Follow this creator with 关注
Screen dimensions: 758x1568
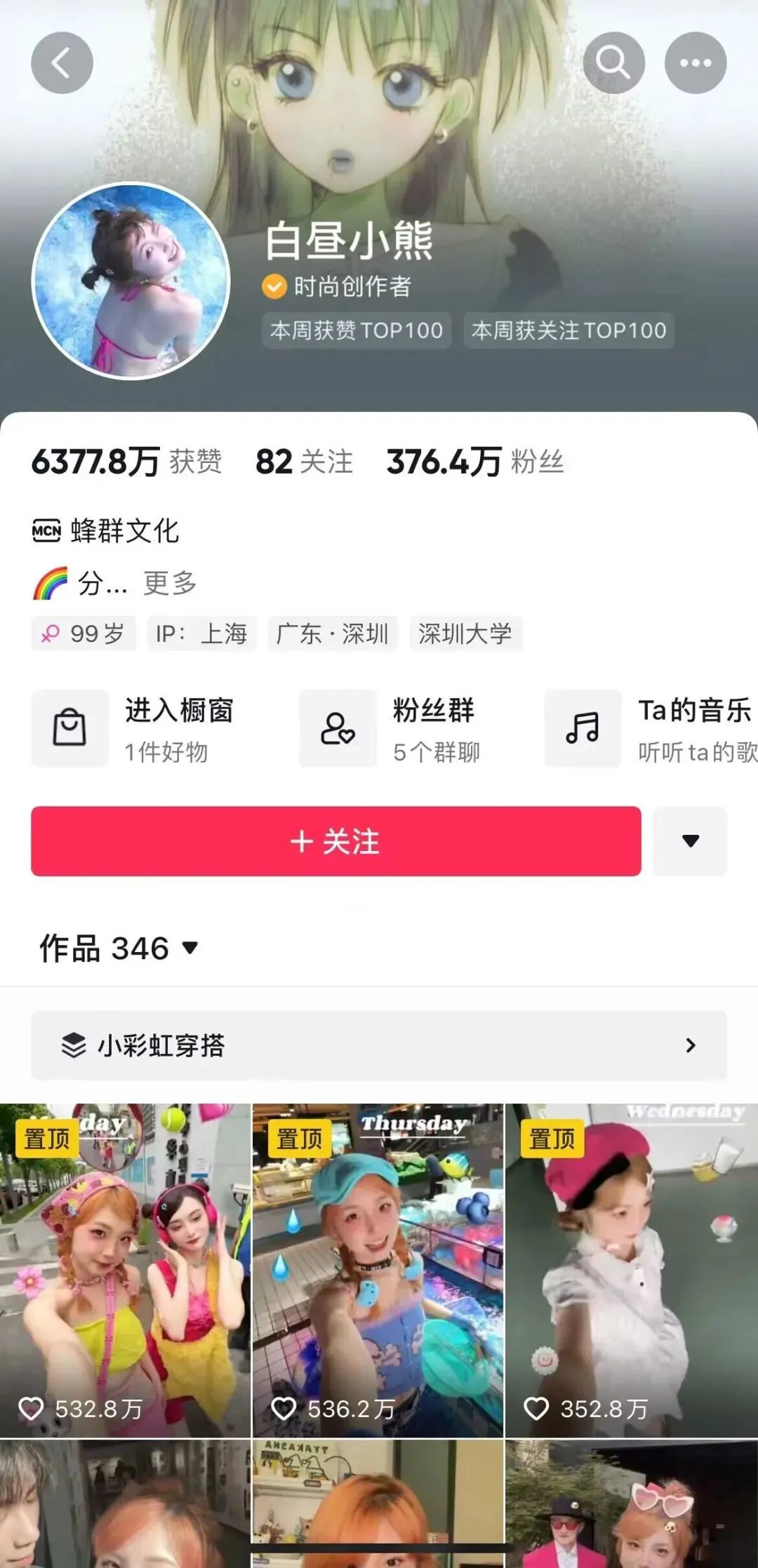click(335, 841)
